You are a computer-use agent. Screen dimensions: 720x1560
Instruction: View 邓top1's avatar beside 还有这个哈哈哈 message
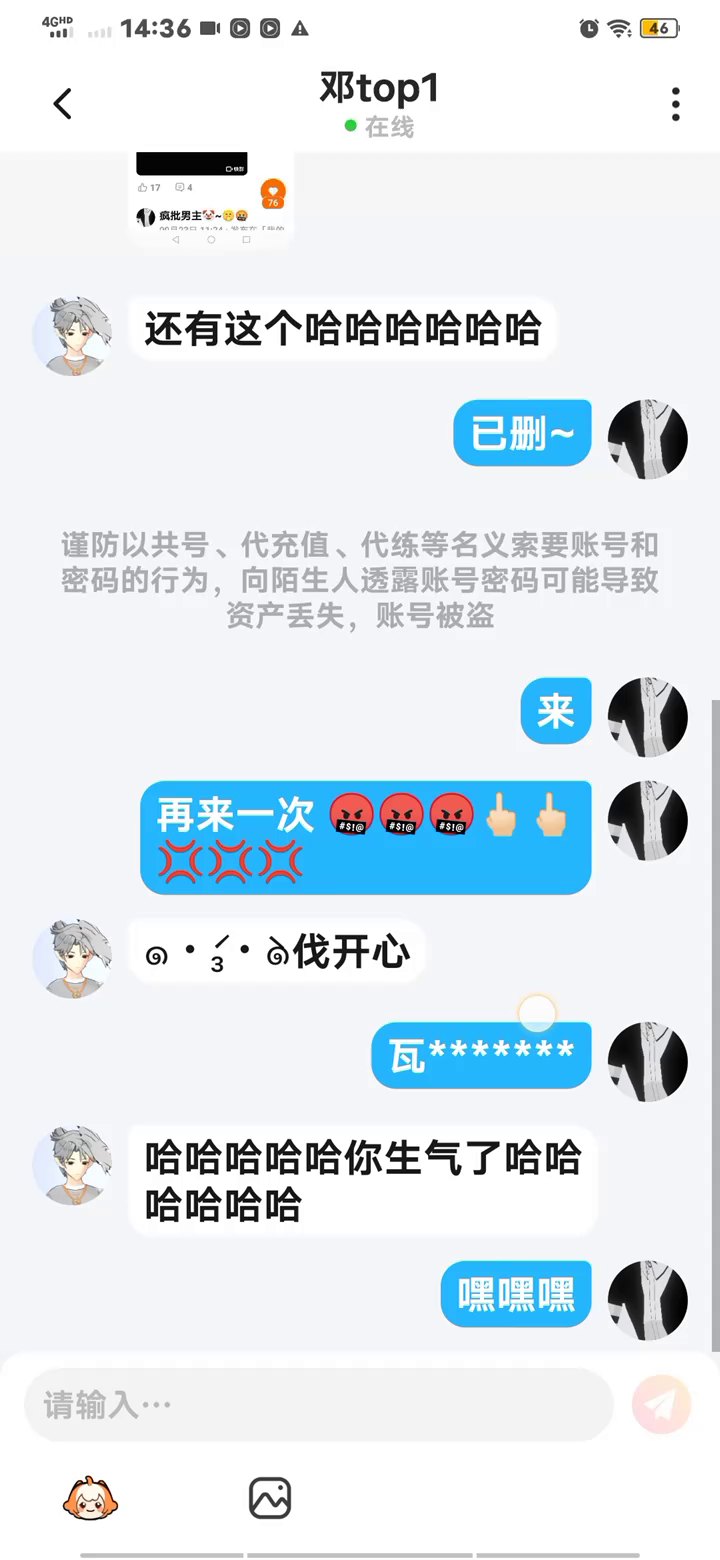click(72, 336)
